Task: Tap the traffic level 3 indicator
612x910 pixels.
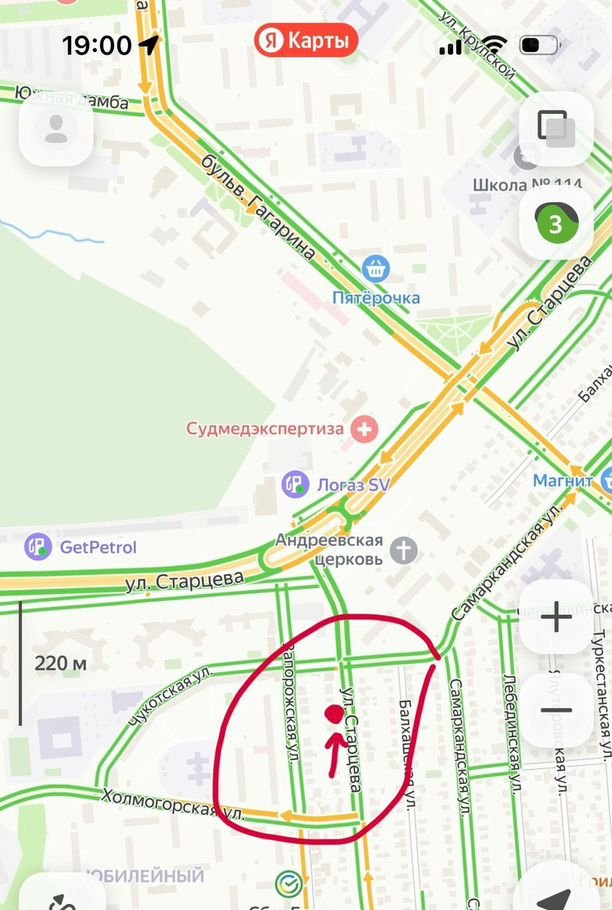Action: 555,223
